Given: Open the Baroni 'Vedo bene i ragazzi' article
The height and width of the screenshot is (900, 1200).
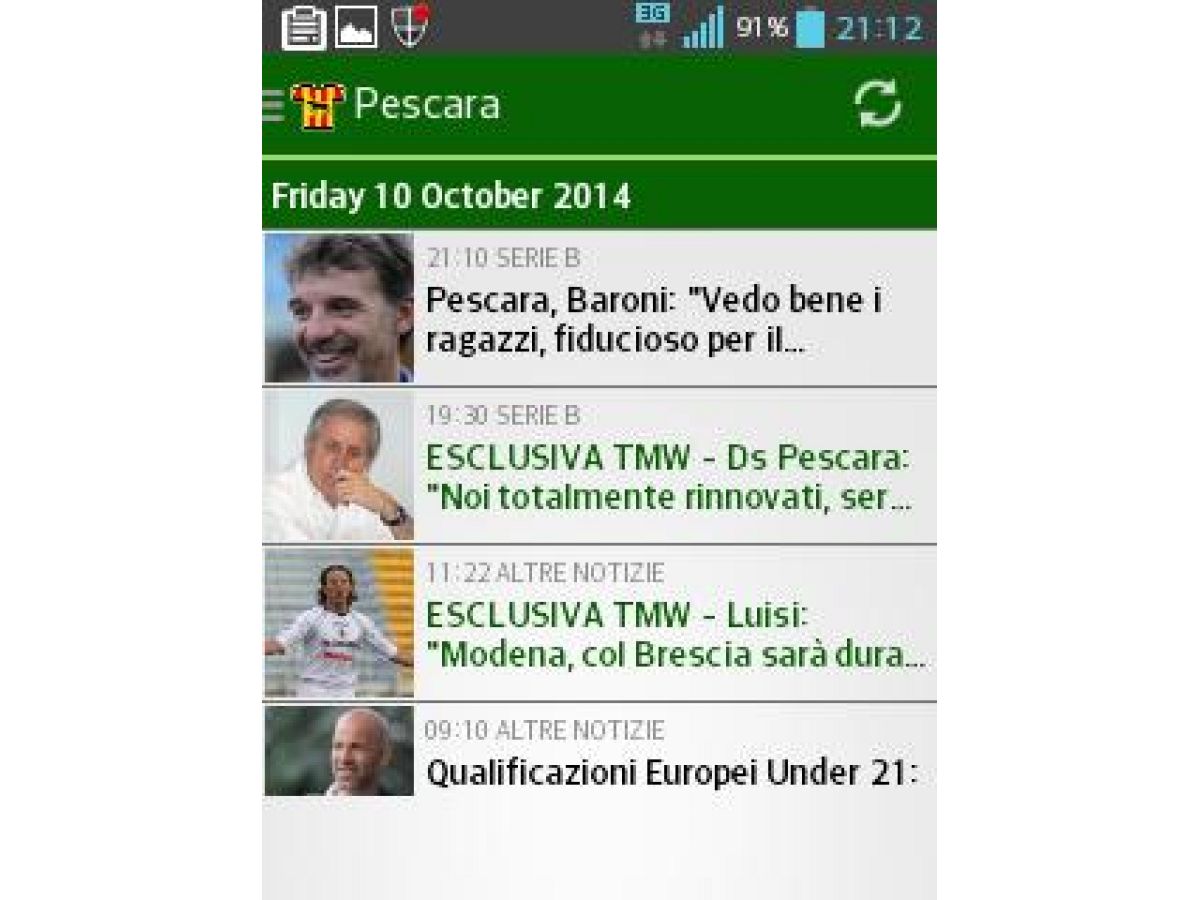Looking at the screenshot, I should pos(655,320).
